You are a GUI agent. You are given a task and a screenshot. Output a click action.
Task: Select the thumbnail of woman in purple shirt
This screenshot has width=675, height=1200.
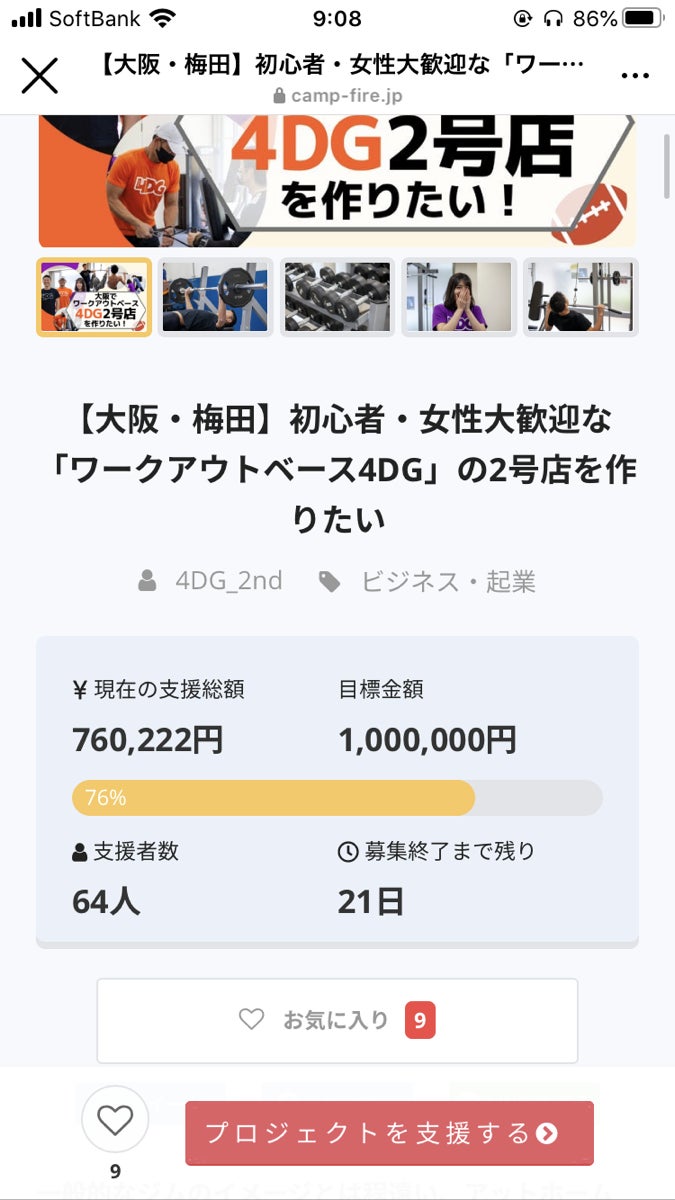[x=459, y=297]
